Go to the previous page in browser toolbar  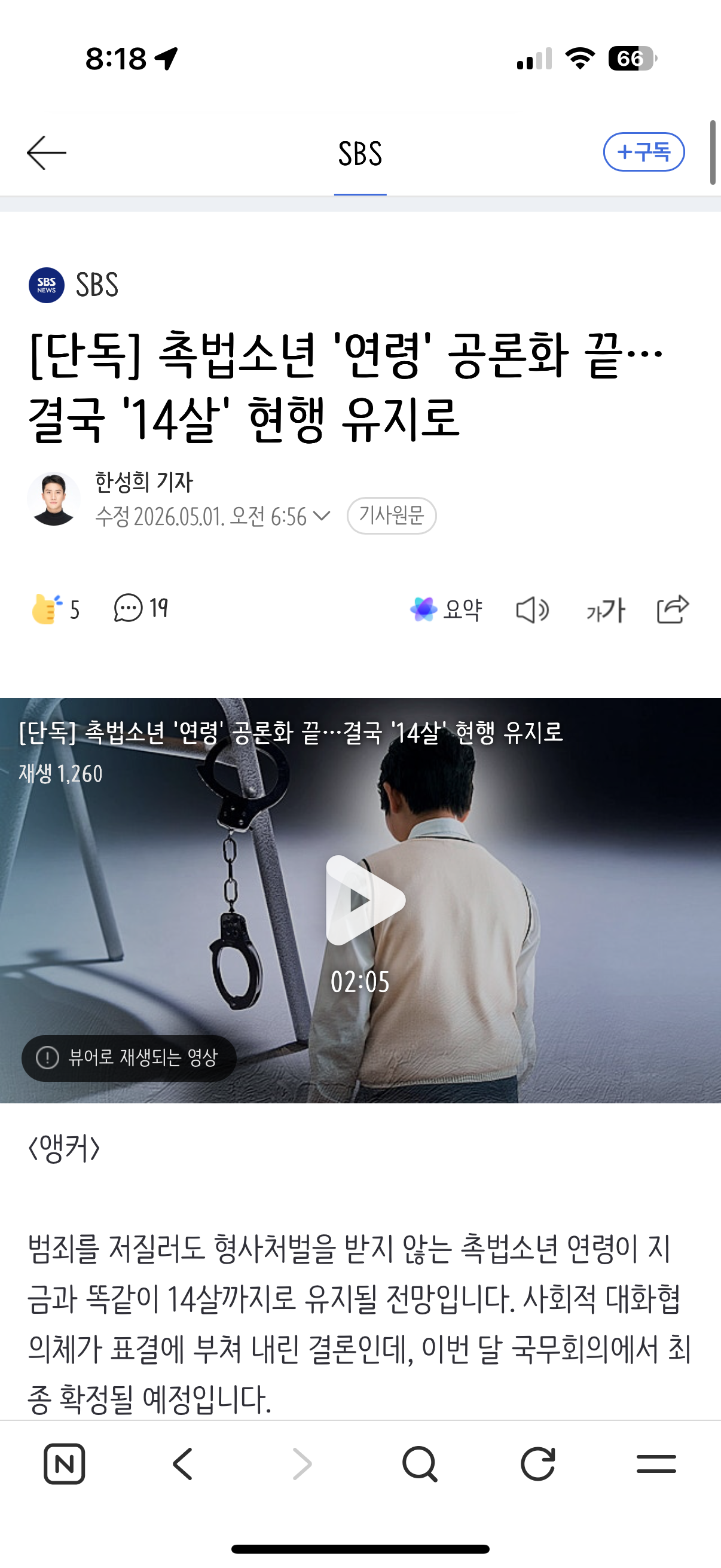coord(182,1464)
